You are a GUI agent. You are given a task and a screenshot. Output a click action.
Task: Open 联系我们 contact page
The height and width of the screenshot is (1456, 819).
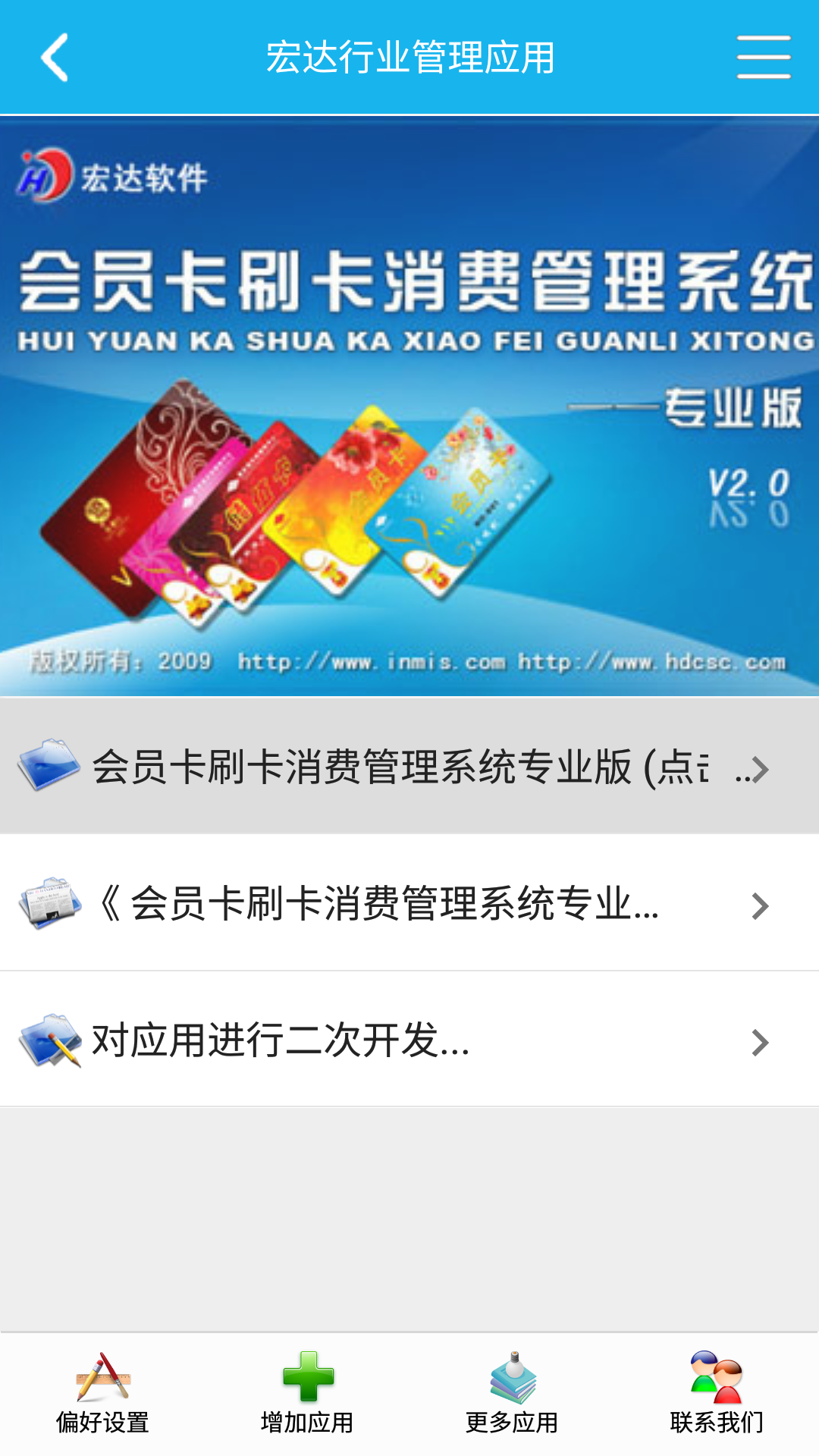(717, 1394)
